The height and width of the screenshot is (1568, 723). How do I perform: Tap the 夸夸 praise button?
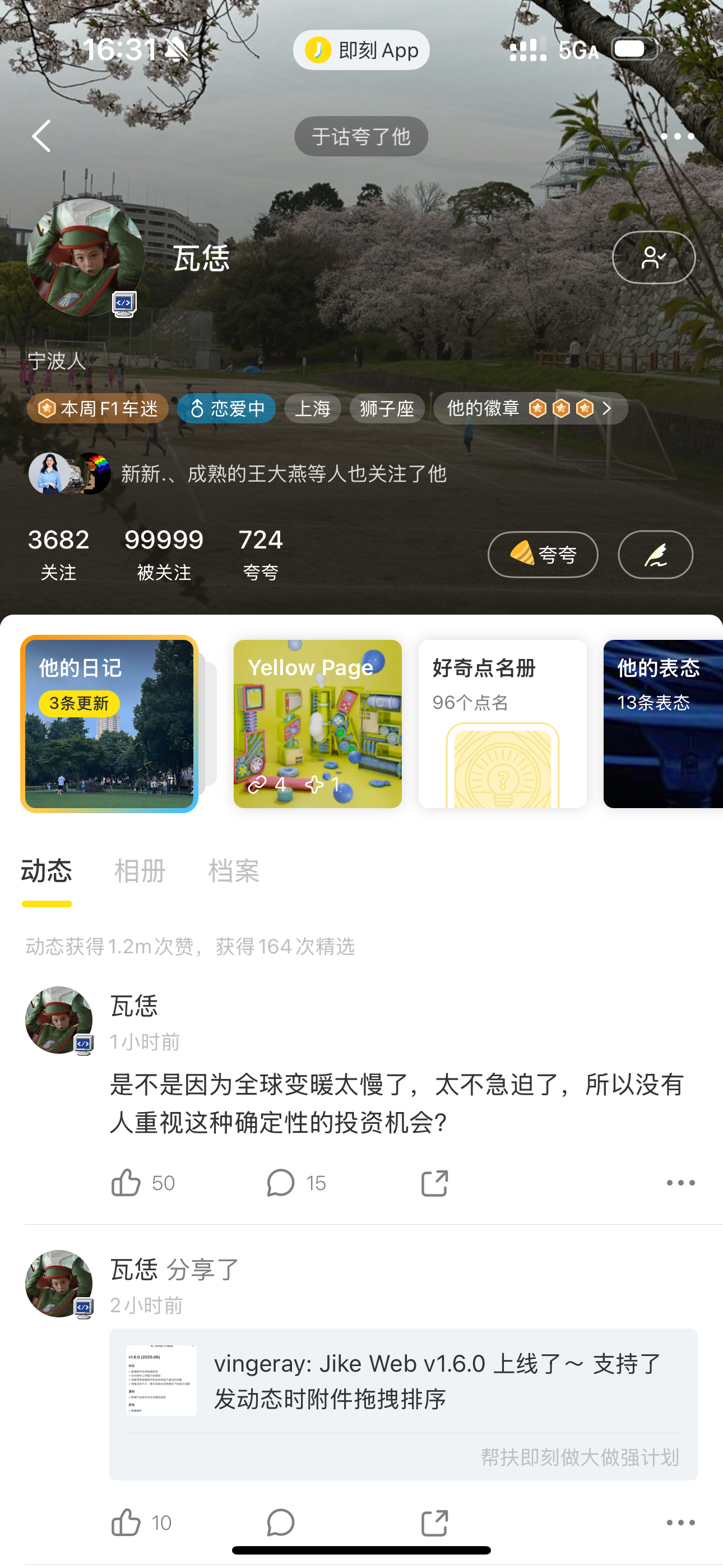[543, 555]
